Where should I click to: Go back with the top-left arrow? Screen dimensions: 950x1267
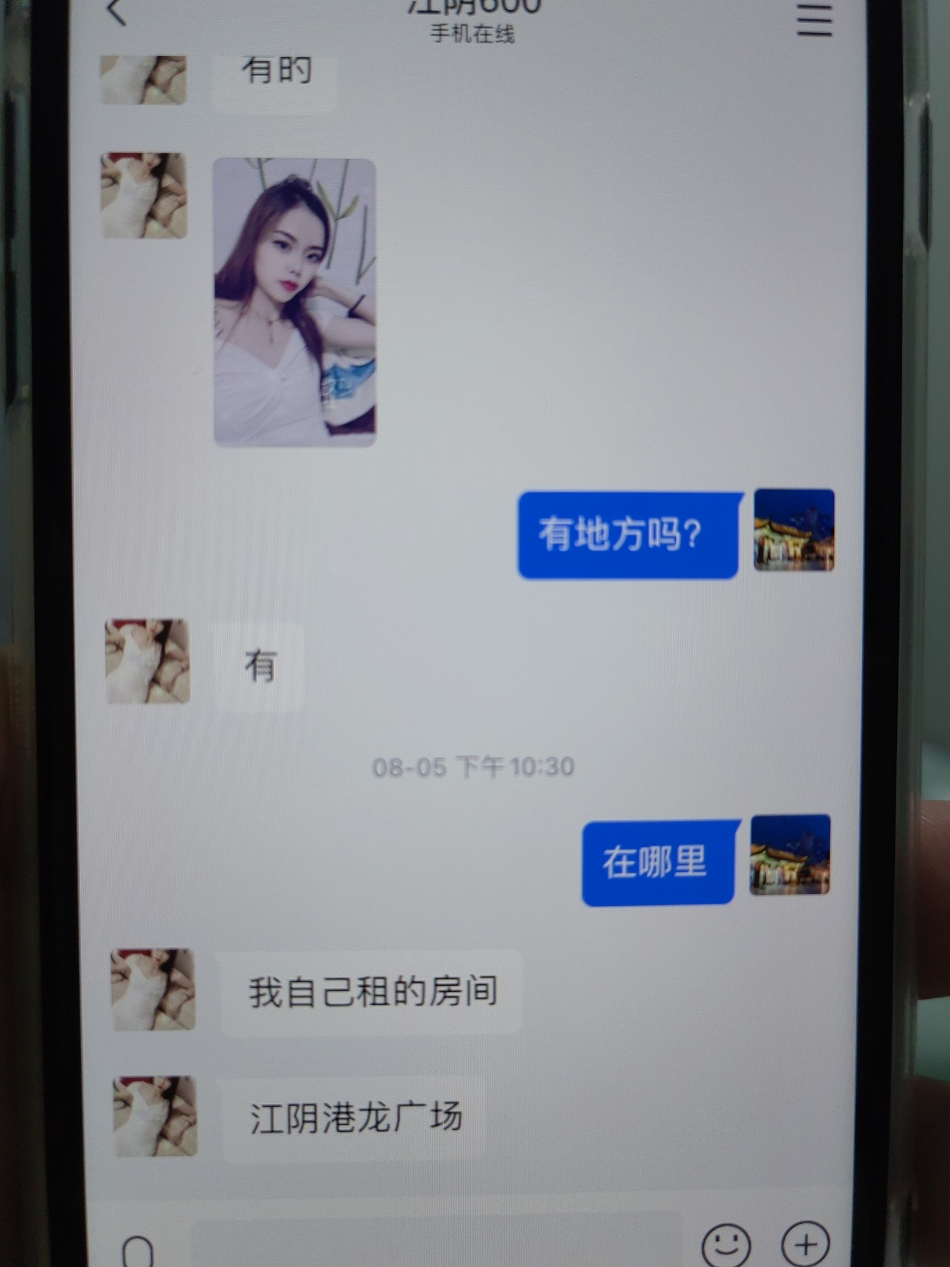click(118, 12)
